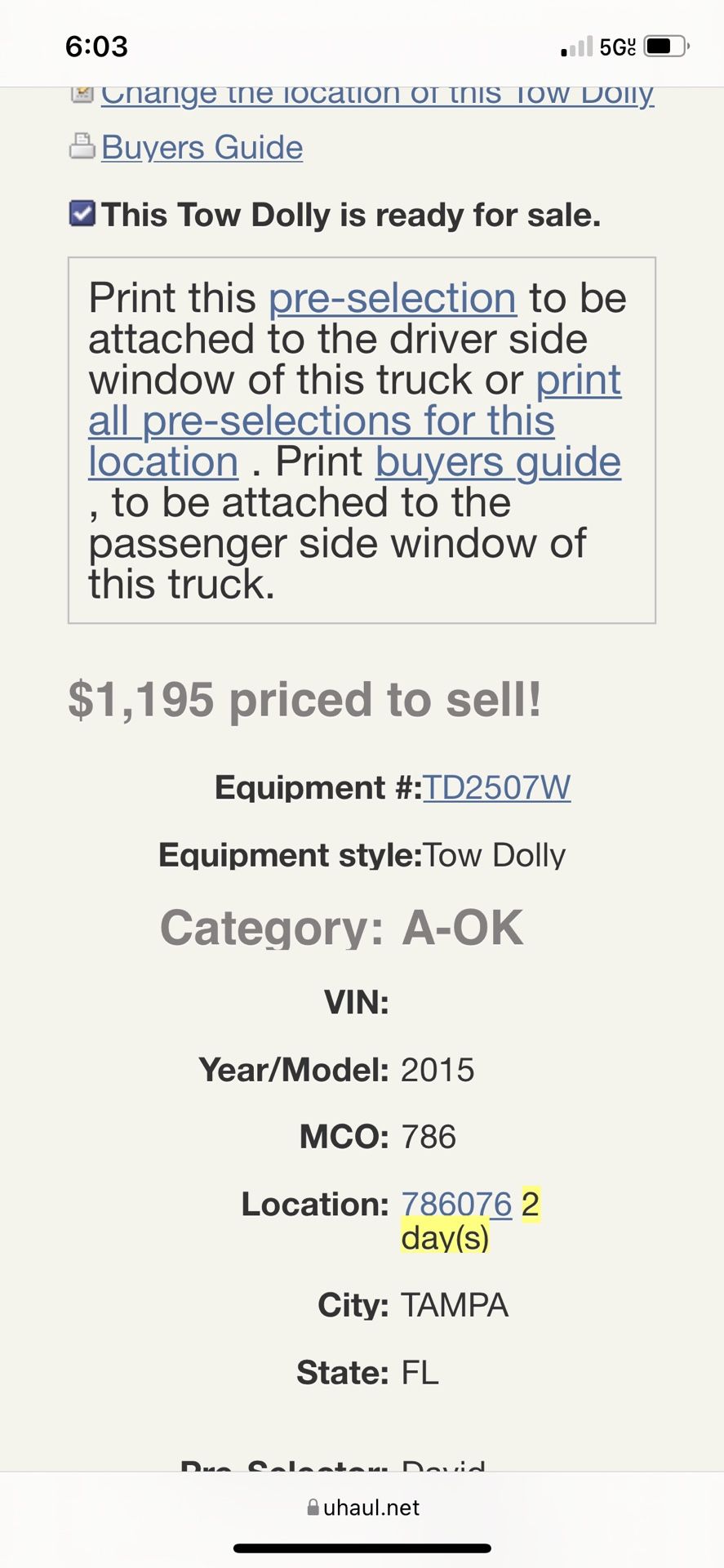Open print all pre-selections for this location
This screenshot has width=724, height=1568.
point(326,420)
